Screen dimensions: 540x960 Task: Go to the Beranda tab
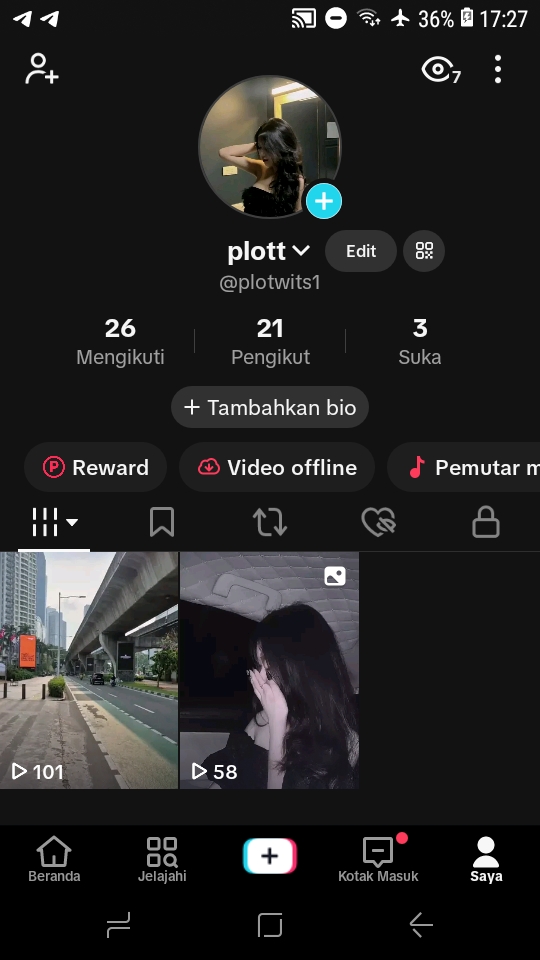54,860
